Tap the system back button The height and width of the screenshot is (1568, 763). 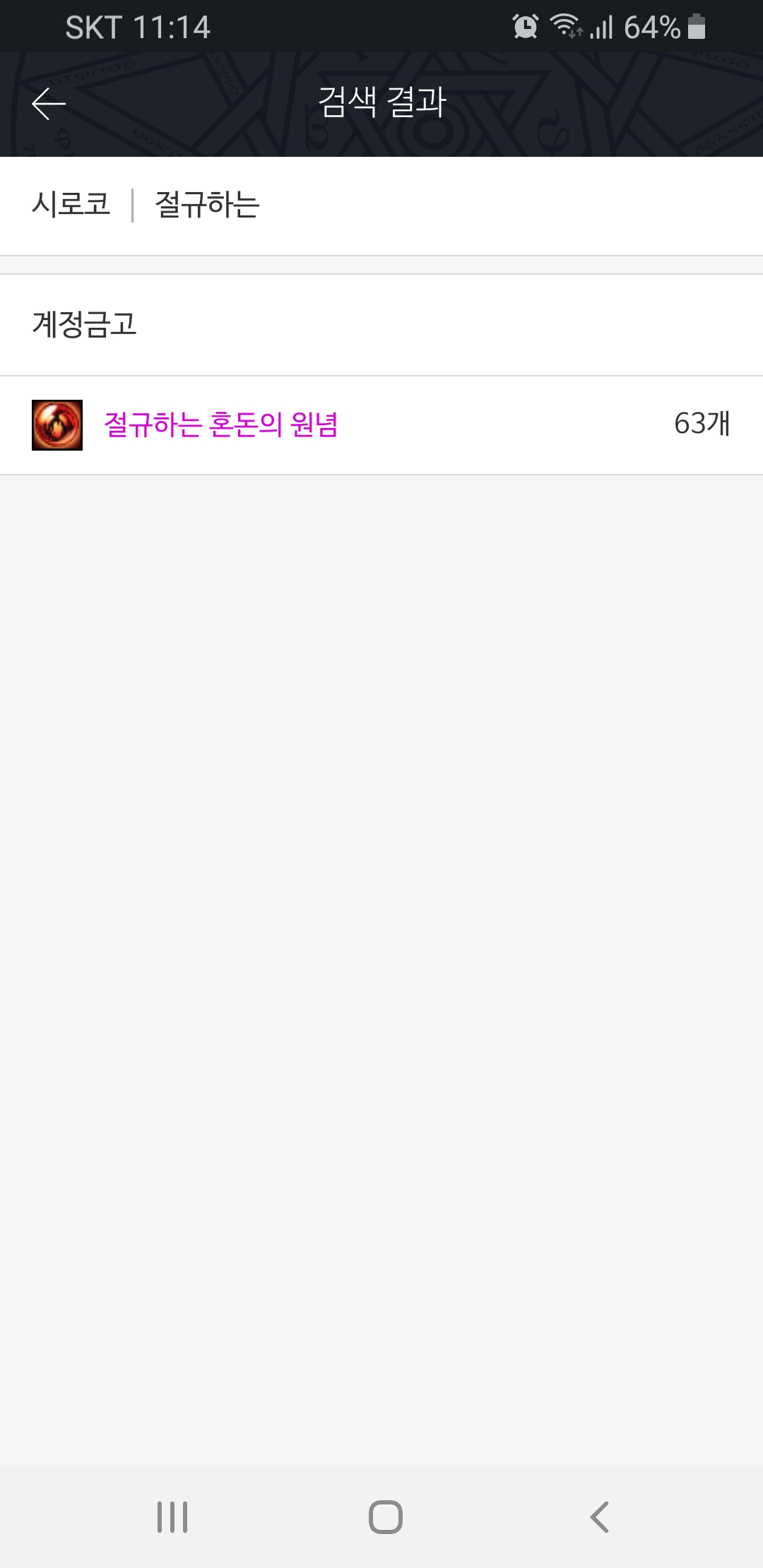(x=599, y=1516)
